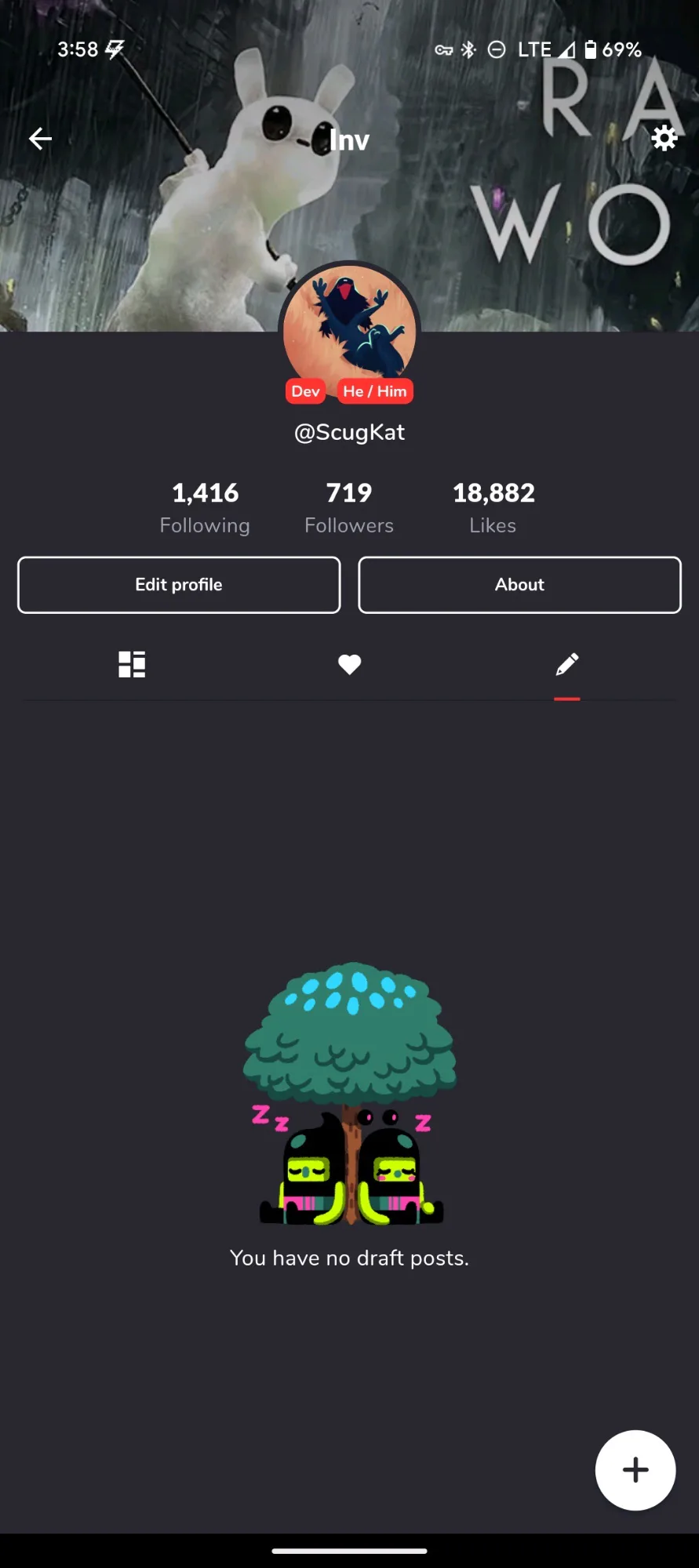Viewport: 699px width, 1568px height.
Task: Switch to the drafts tab with red underline
Action: 567,663
